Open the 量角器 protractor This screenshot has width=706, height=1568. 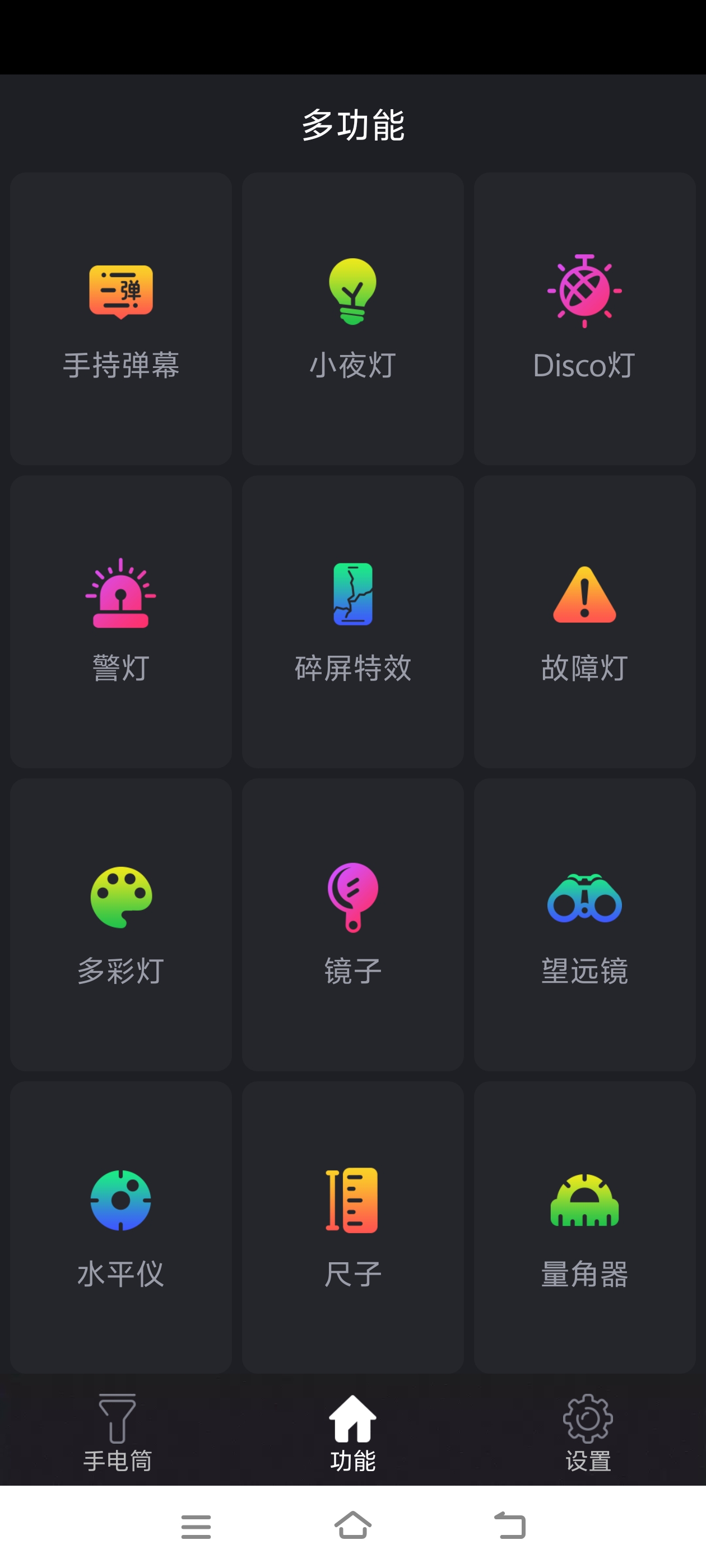[585, 1227]
